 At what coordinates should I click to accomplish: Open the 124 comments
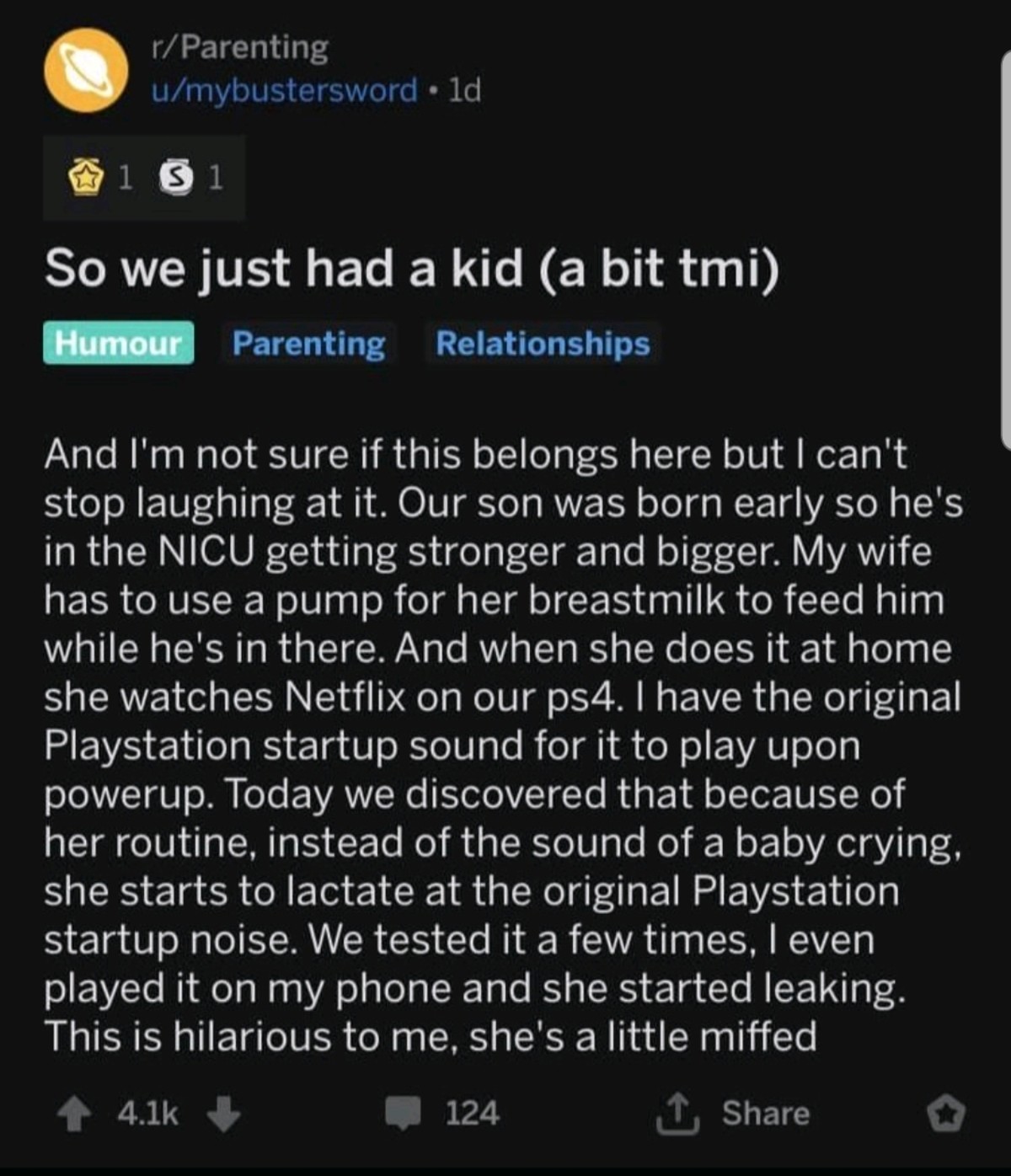443,1114
